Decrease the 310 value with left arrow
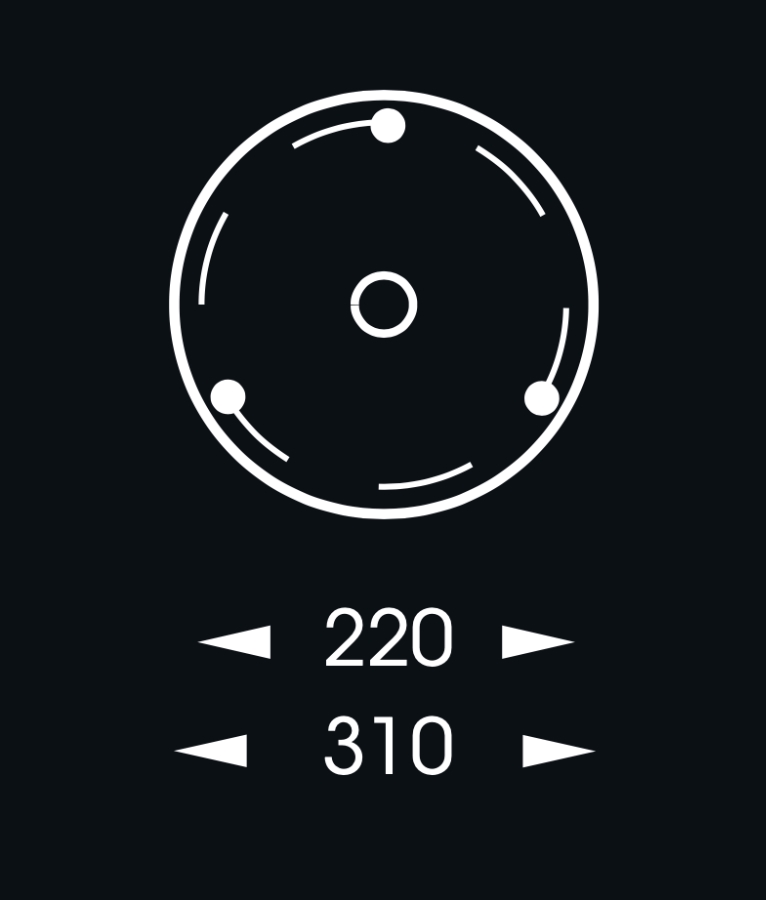 pos(211,750)
